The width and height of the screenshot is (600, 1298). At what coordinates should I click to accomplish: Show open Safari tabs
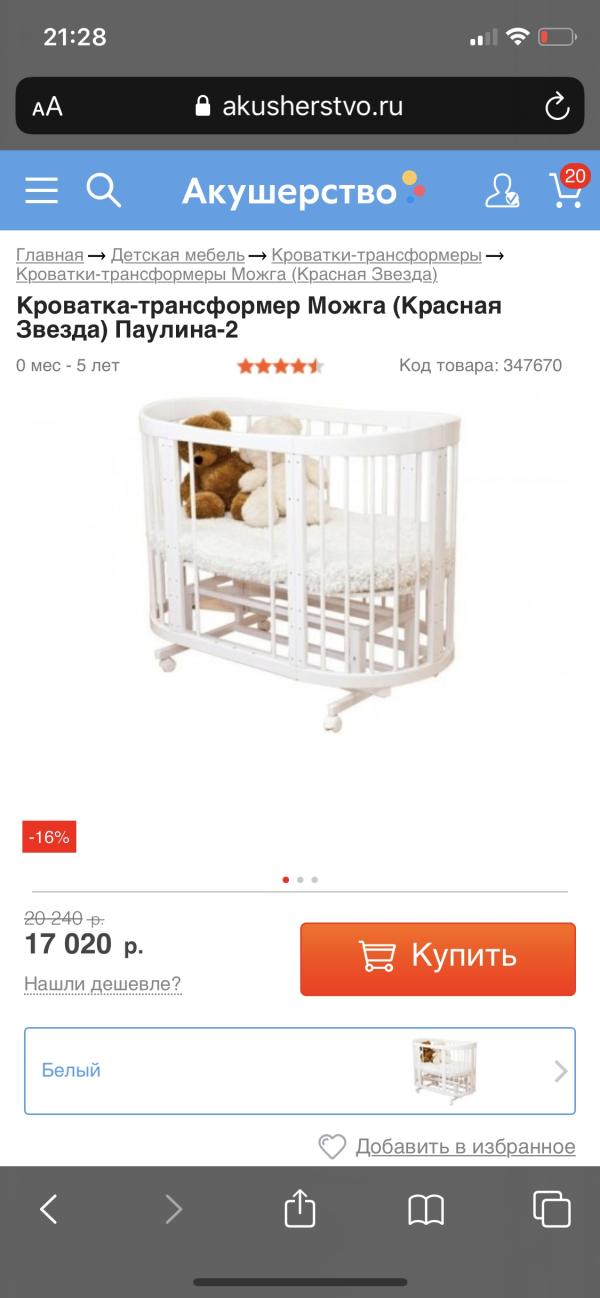tap(551, 1210)
